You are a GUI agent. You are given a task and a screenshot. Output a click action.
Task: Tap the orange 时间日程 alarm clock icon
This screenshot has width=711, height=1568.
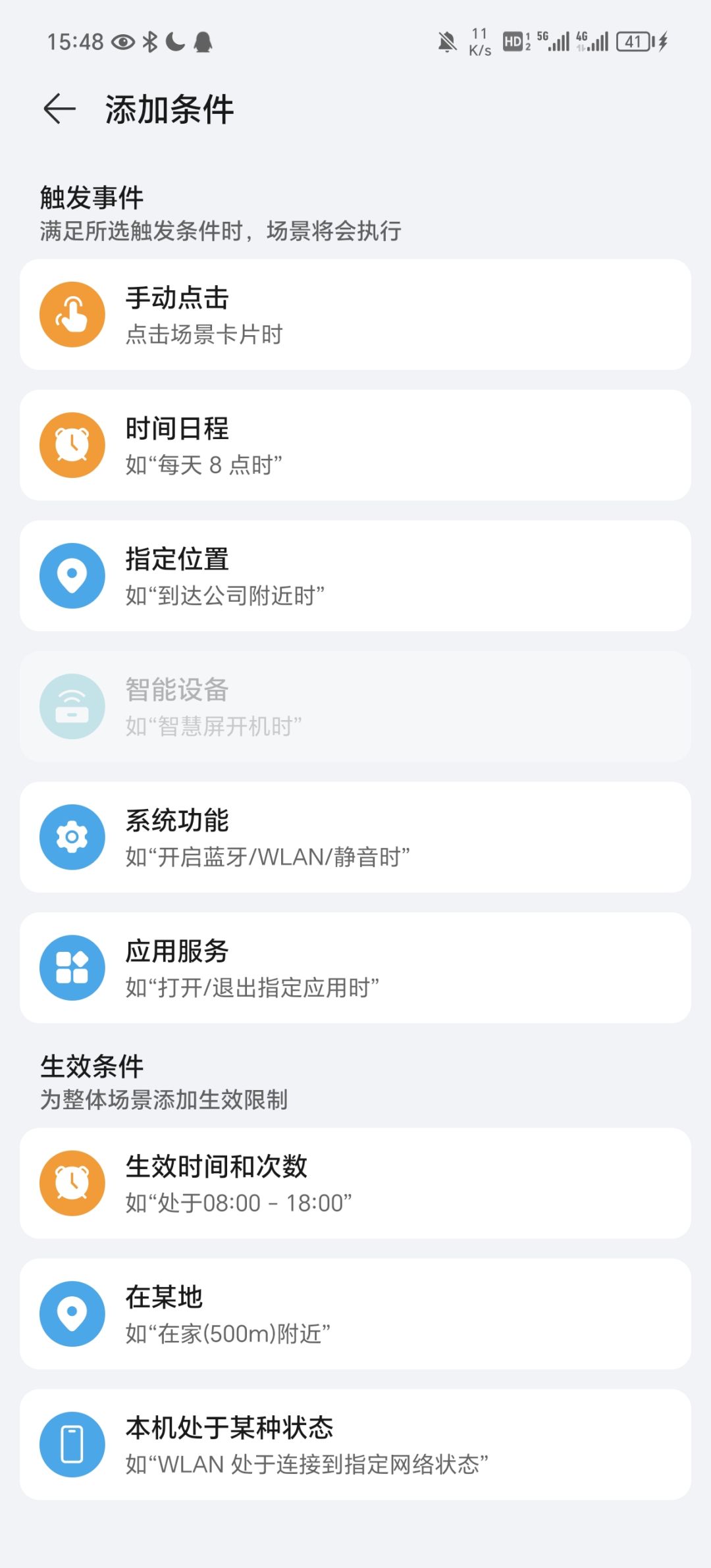tap(72, 444)
